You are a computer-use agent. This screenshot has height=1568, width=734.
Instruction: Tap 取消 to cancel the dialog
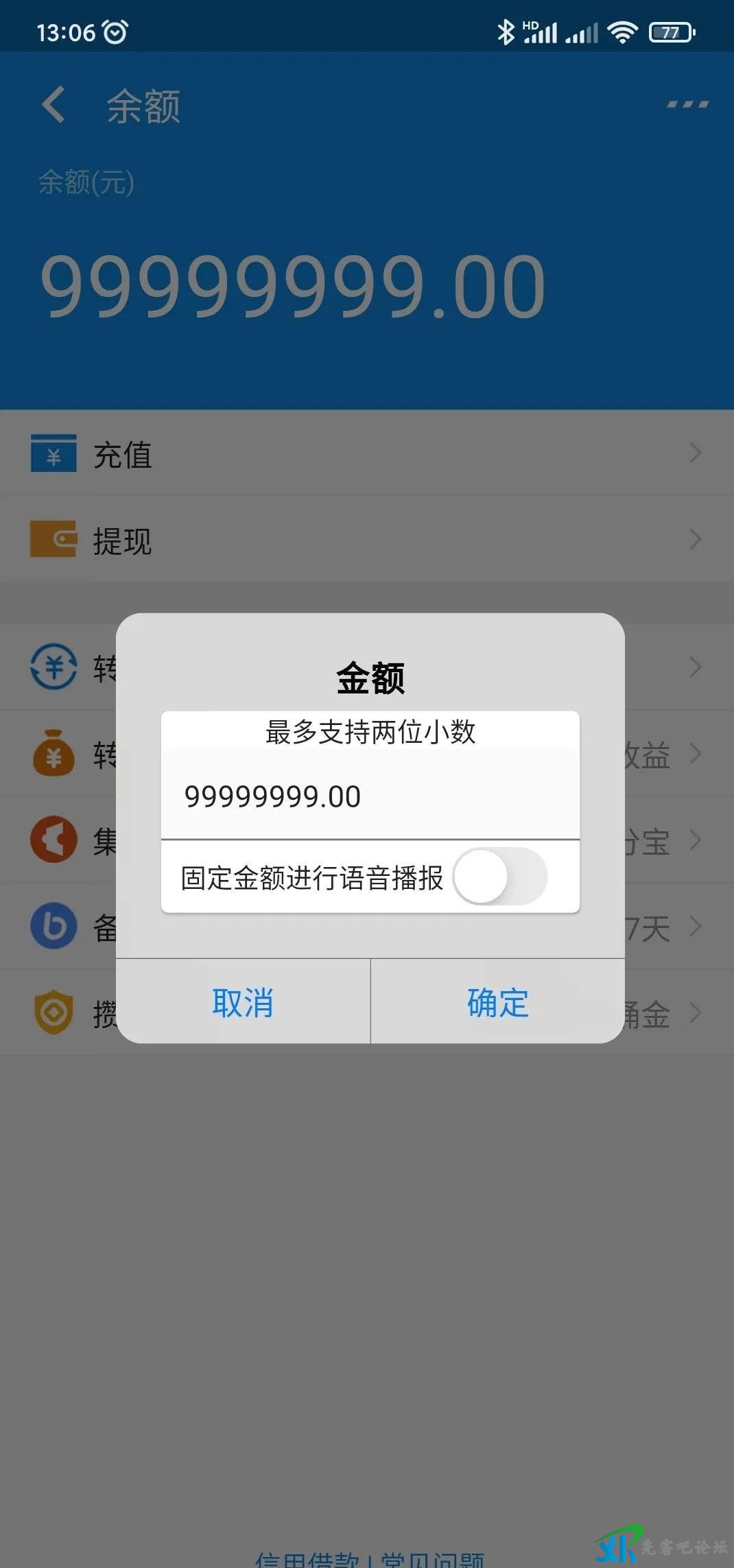coord(243,1002)
